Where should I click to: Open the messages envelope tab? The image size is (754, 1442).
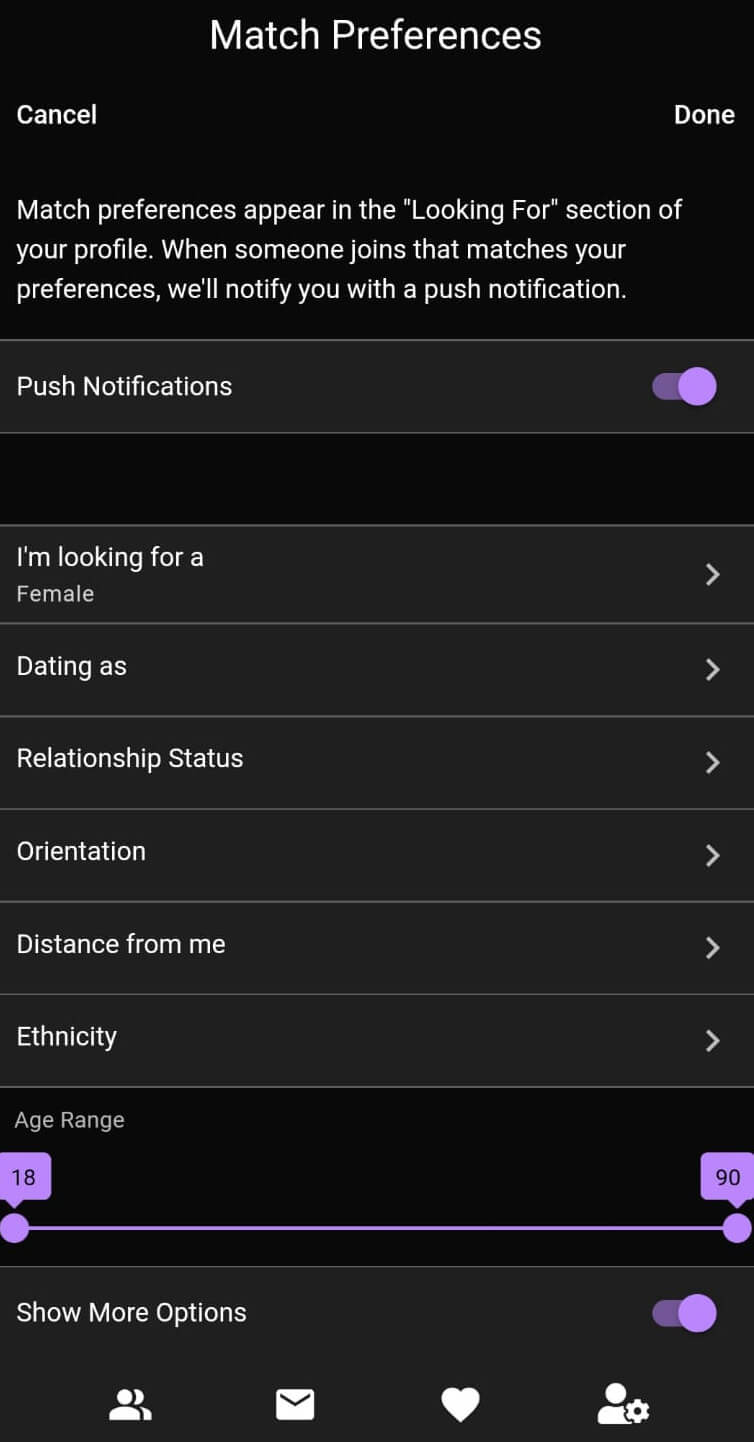pyautogui.click(x=295, y=1405)
